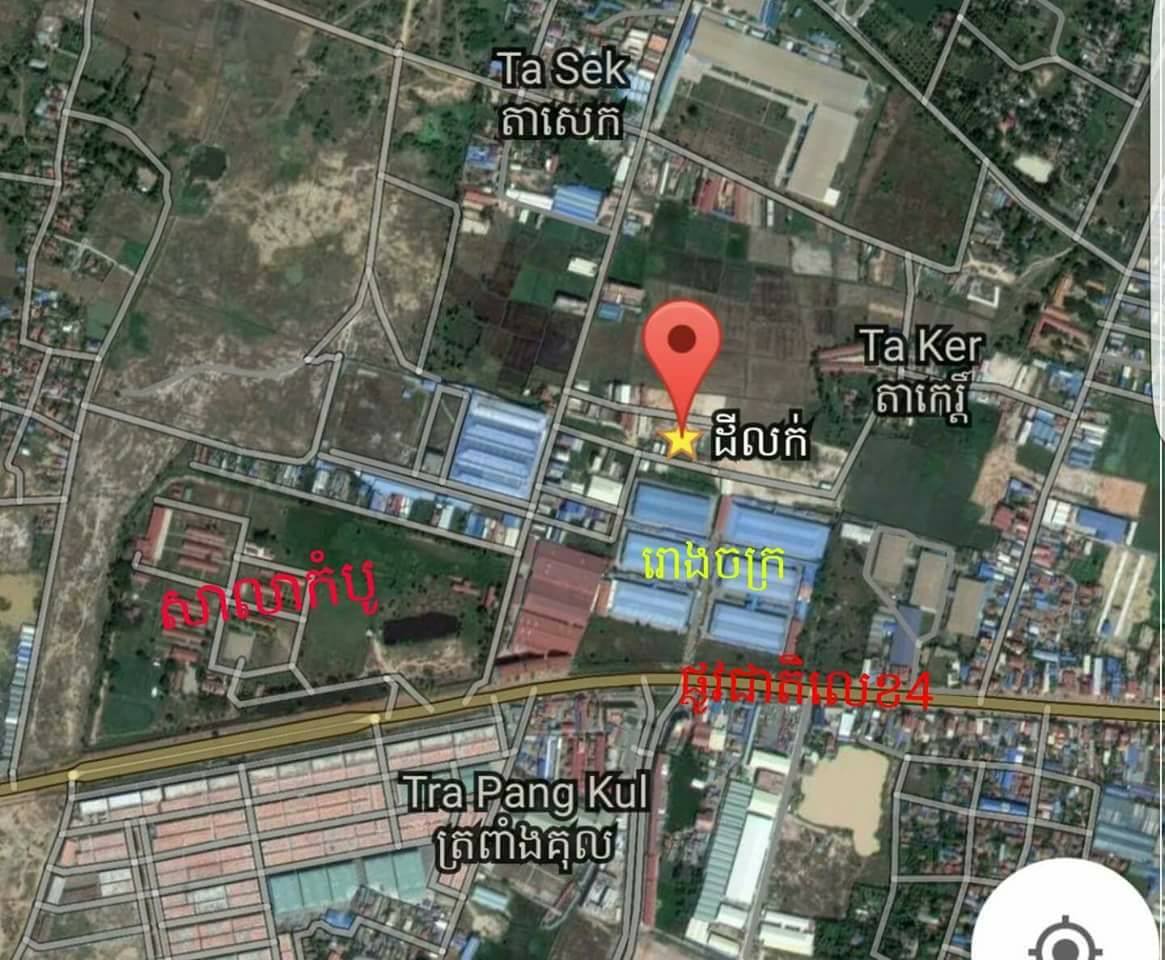This screenshot has height=960, width=1165.
Task: Tap the red dropped pin marker
Action: click(x=683, y=348)
